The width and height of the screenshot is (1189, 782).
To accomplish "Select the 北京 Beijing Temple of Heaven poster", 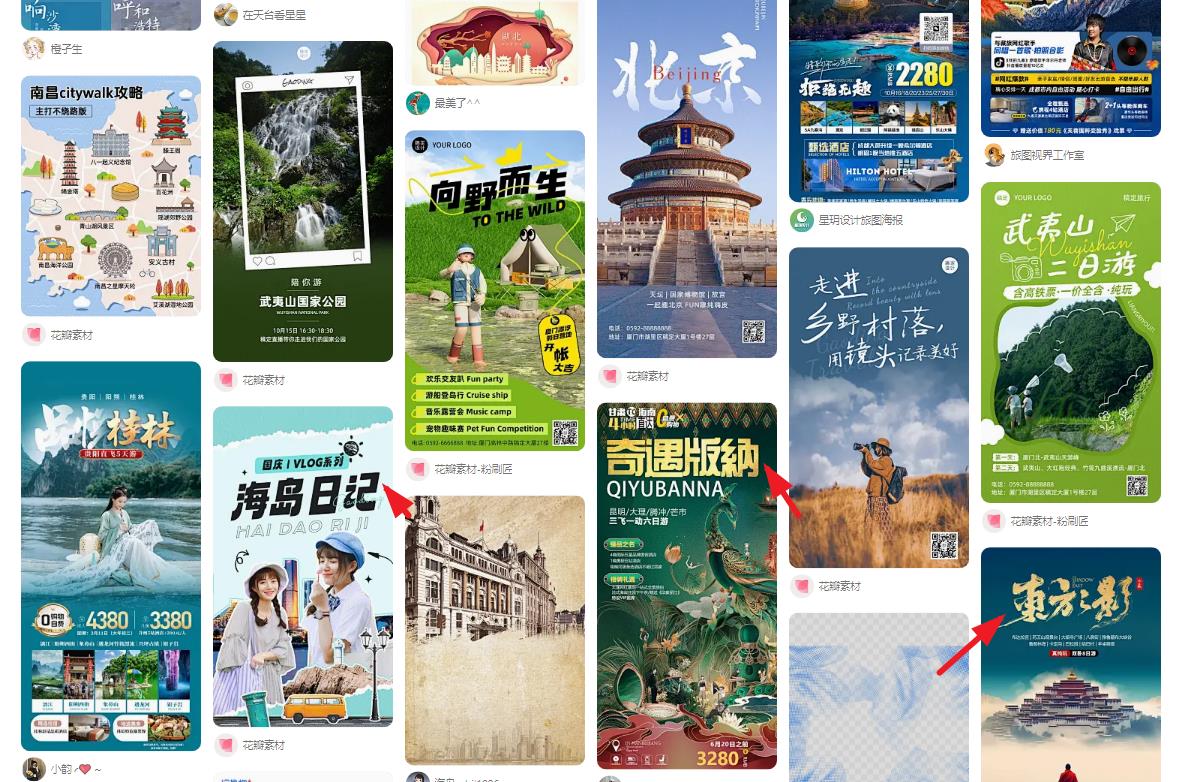I will tap(686, 180).
